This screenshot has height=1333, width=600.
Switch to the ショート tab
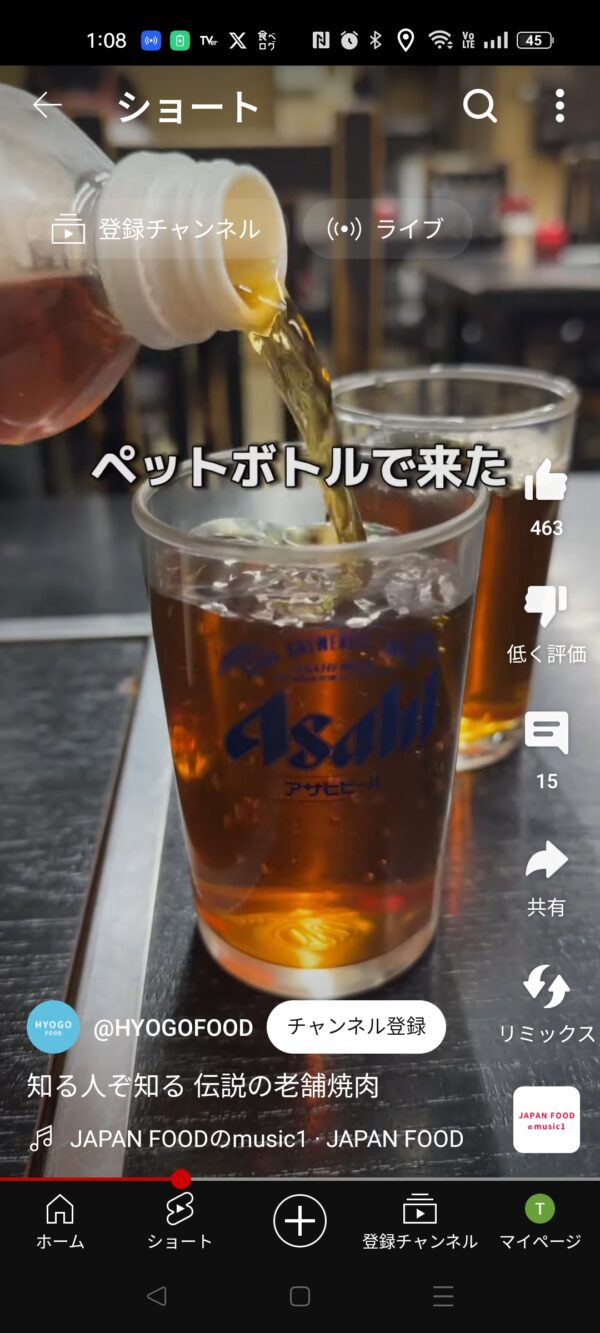coord(180,1221)
